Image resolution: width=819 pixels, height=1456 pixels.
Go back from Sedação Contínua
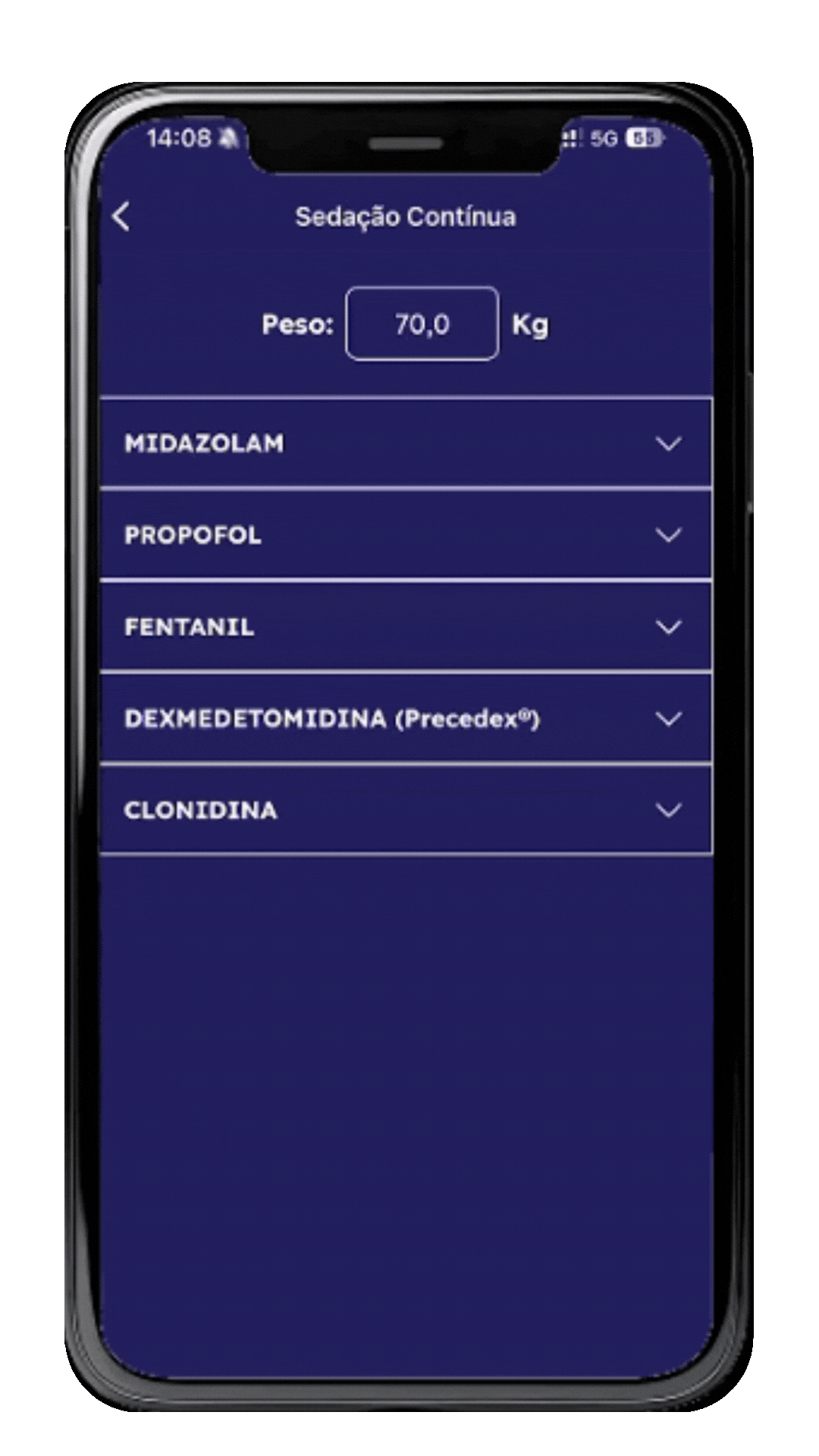click(121, 217)
